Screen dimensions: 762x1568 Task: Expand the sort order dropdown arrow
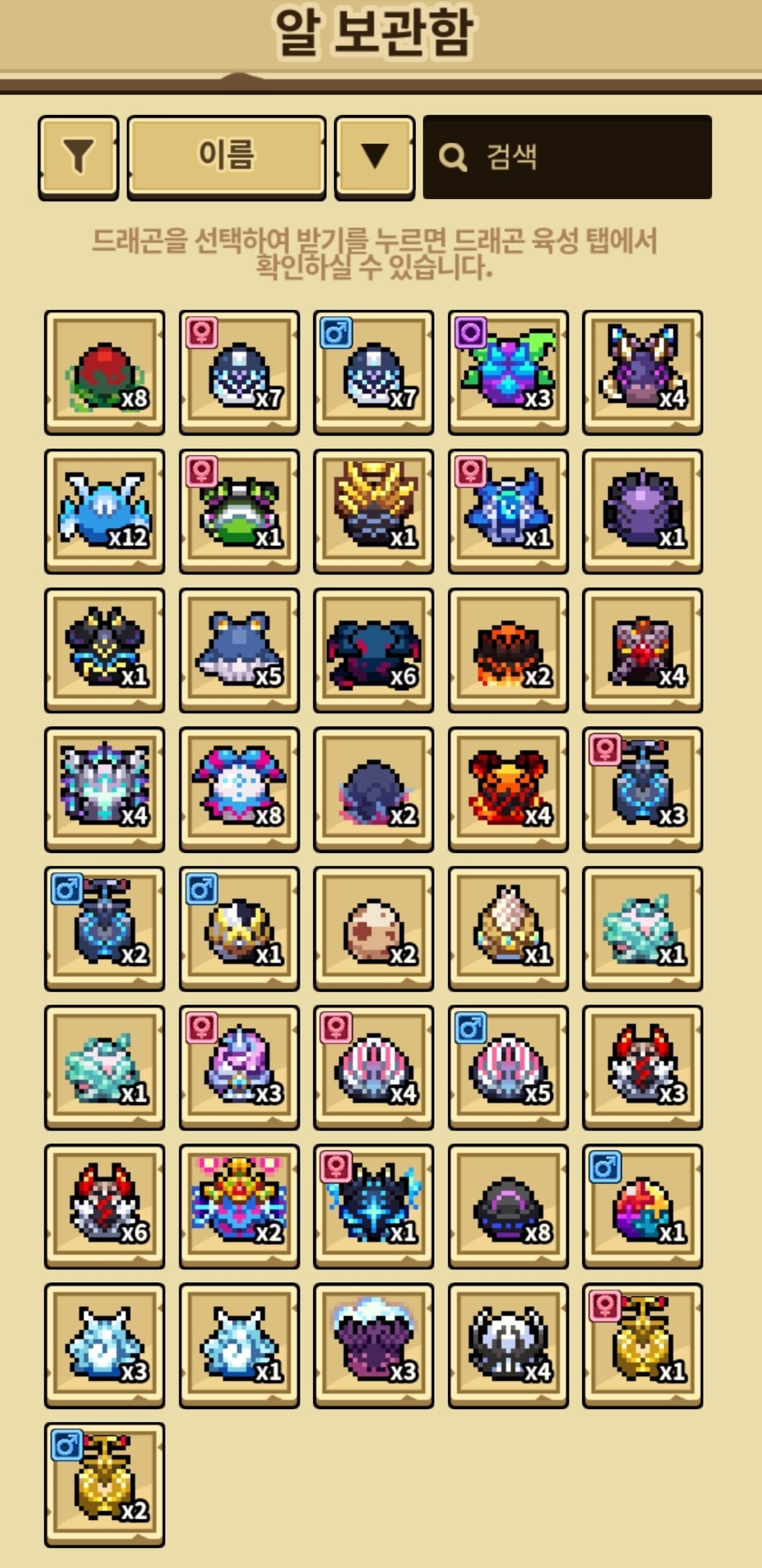click(374, 156)
